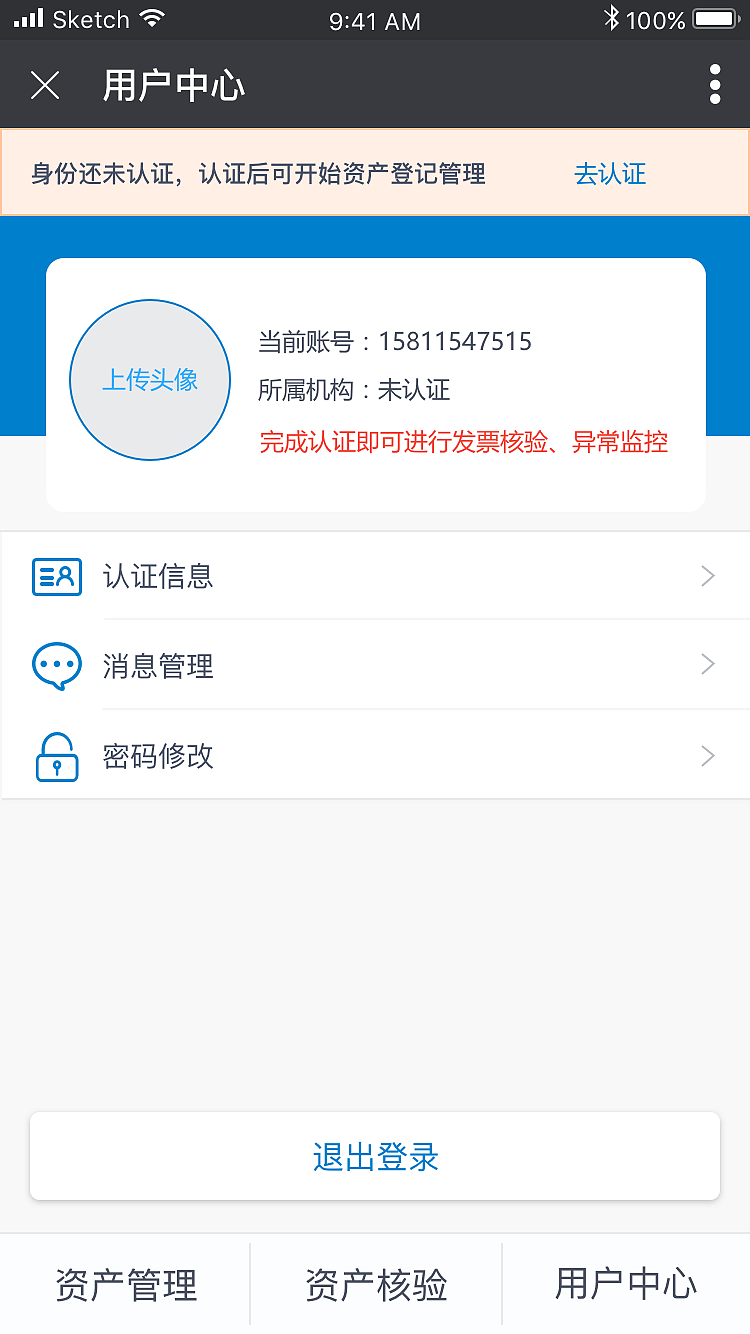Go to 密码修改
The image size is (750, 1334).
tap(375, 756)
